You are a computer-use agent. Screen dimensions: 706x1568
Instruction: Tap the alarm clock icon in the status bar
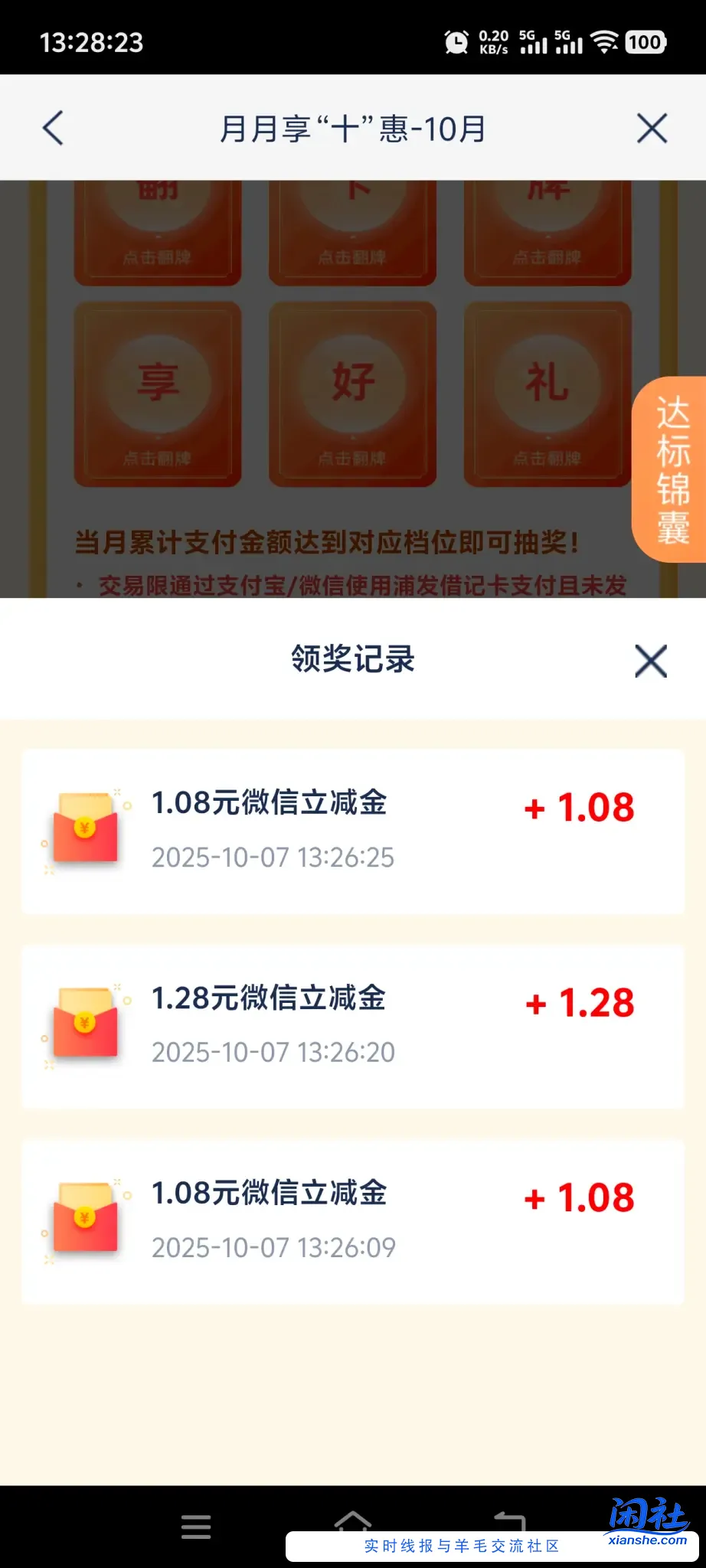tap(456, 43)
